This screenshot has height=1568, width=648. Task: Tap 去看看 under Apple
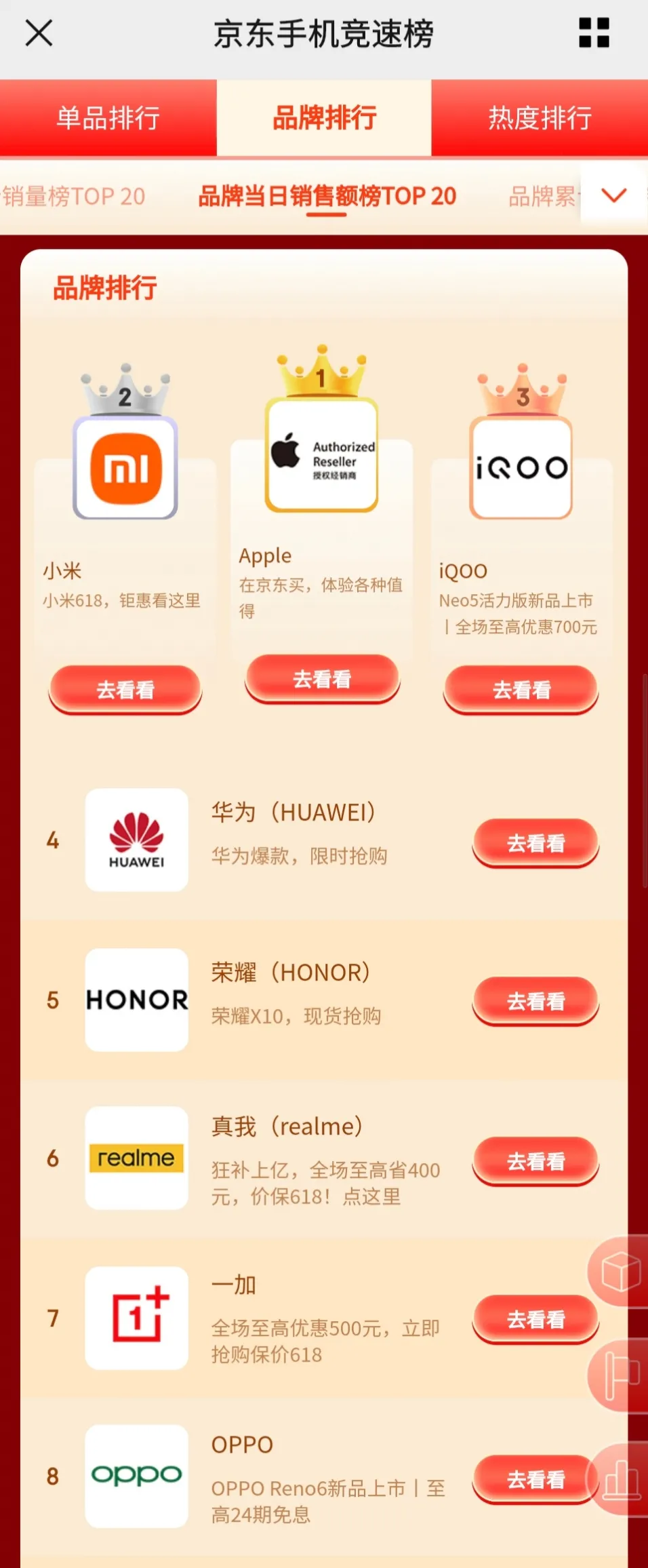322,678
